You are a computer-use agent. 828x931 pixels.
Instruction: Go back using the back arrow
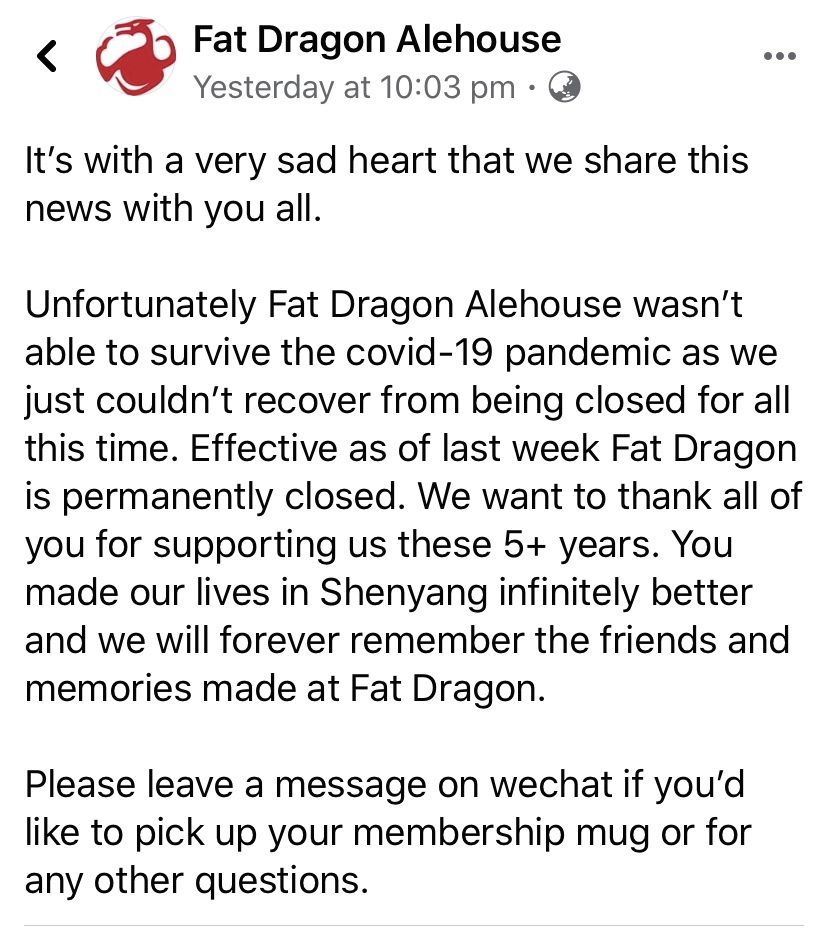point(47,55)
